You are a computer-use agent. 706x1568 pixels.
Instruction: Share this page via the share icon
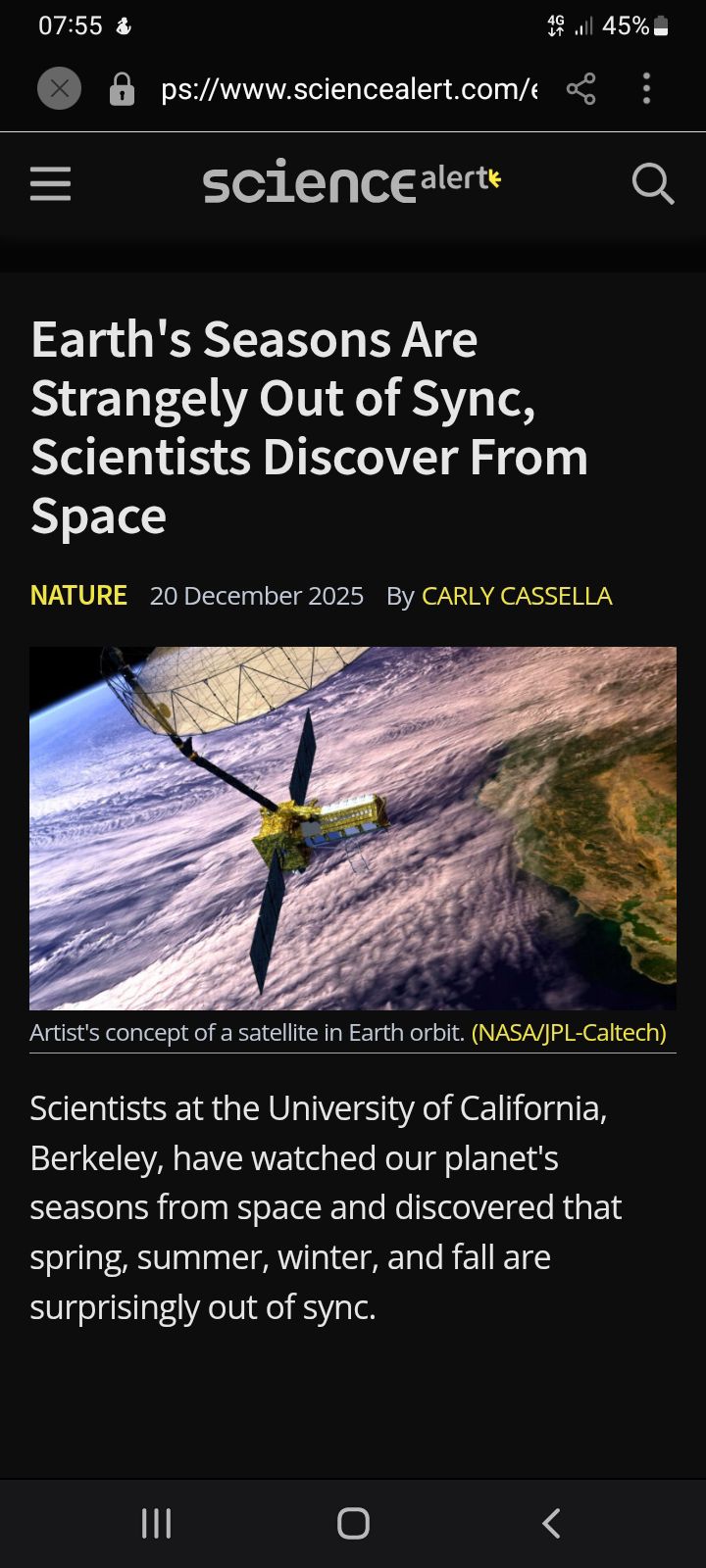point(580,89)
